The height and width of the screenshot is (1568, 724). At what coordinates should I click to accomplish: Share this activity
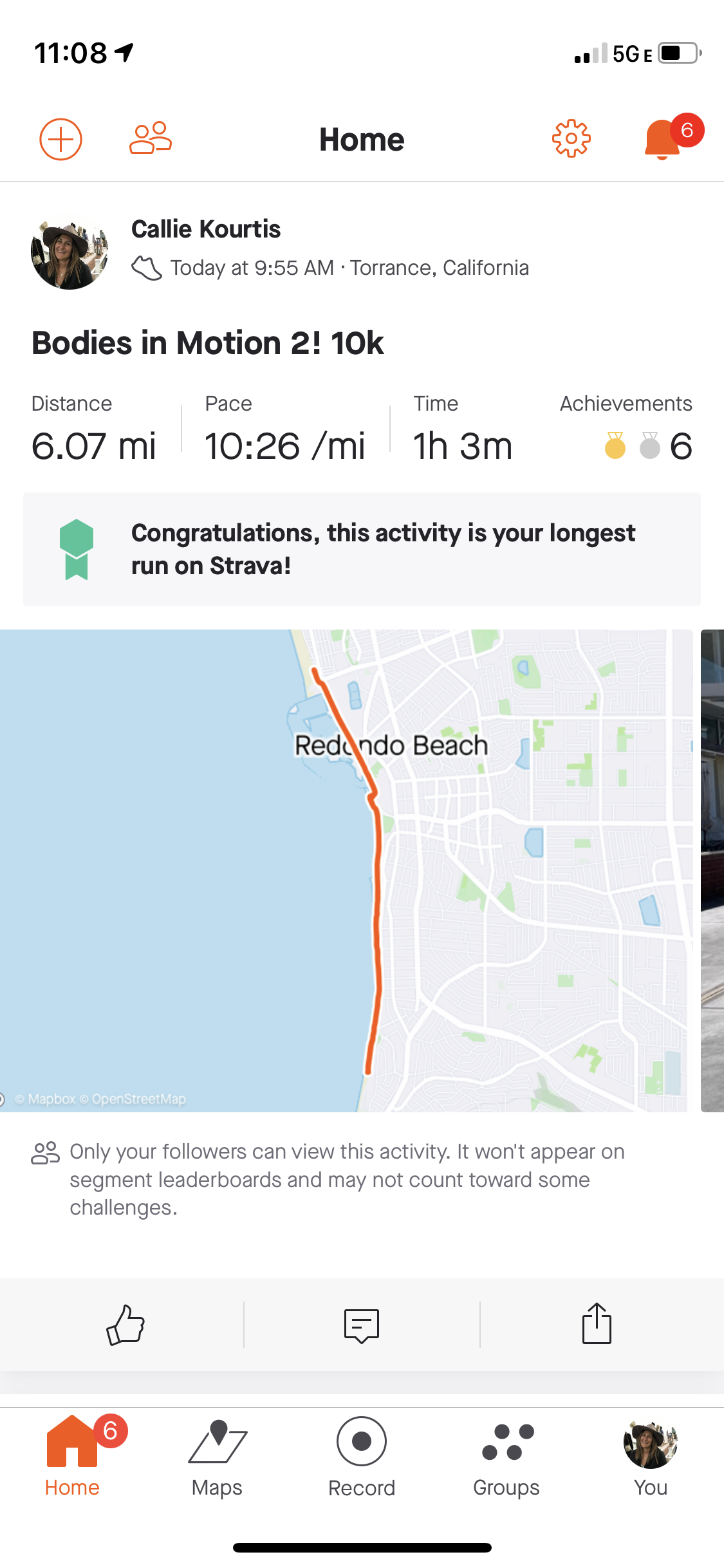click(x=597, y=1325)
